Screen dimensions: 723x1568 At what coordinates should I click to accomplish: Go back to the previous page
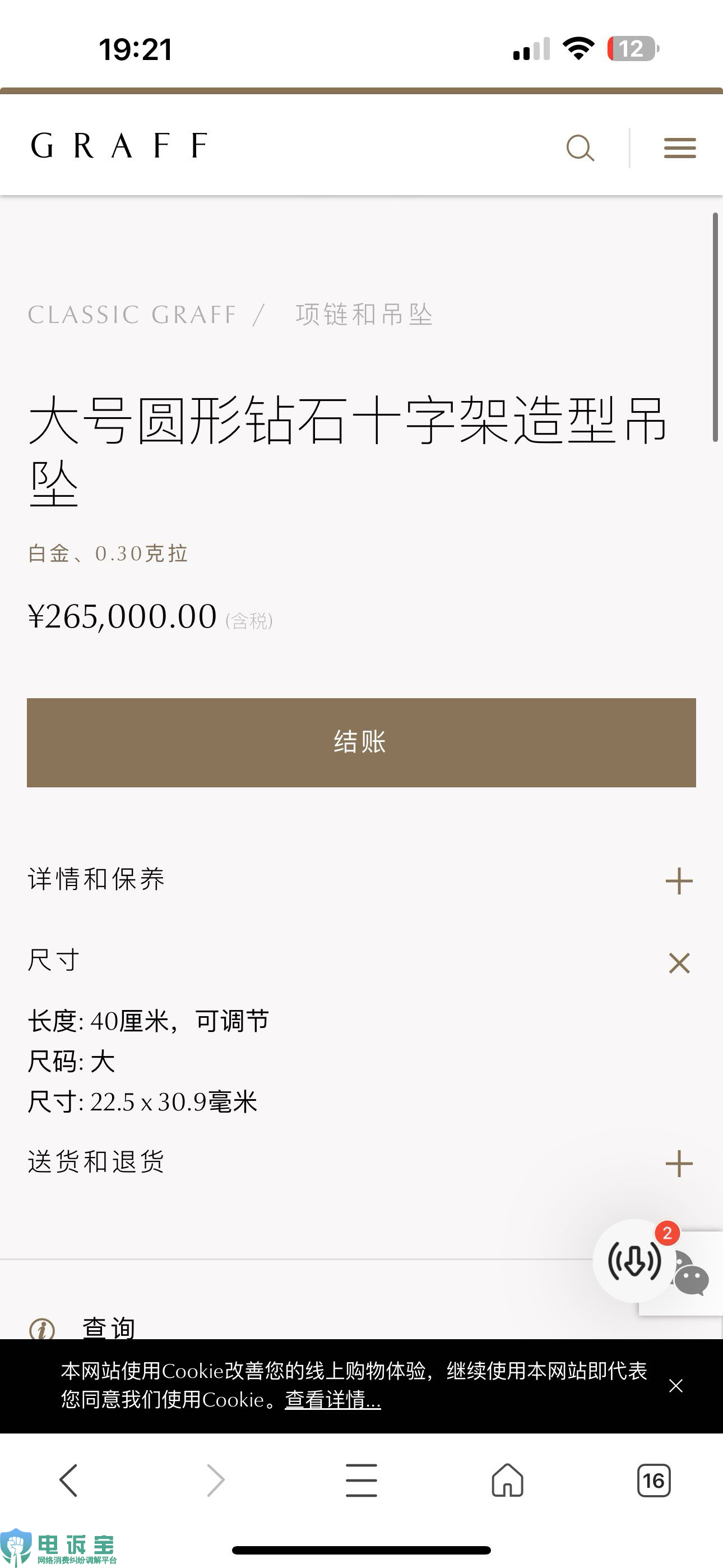tap(68, 1480)
